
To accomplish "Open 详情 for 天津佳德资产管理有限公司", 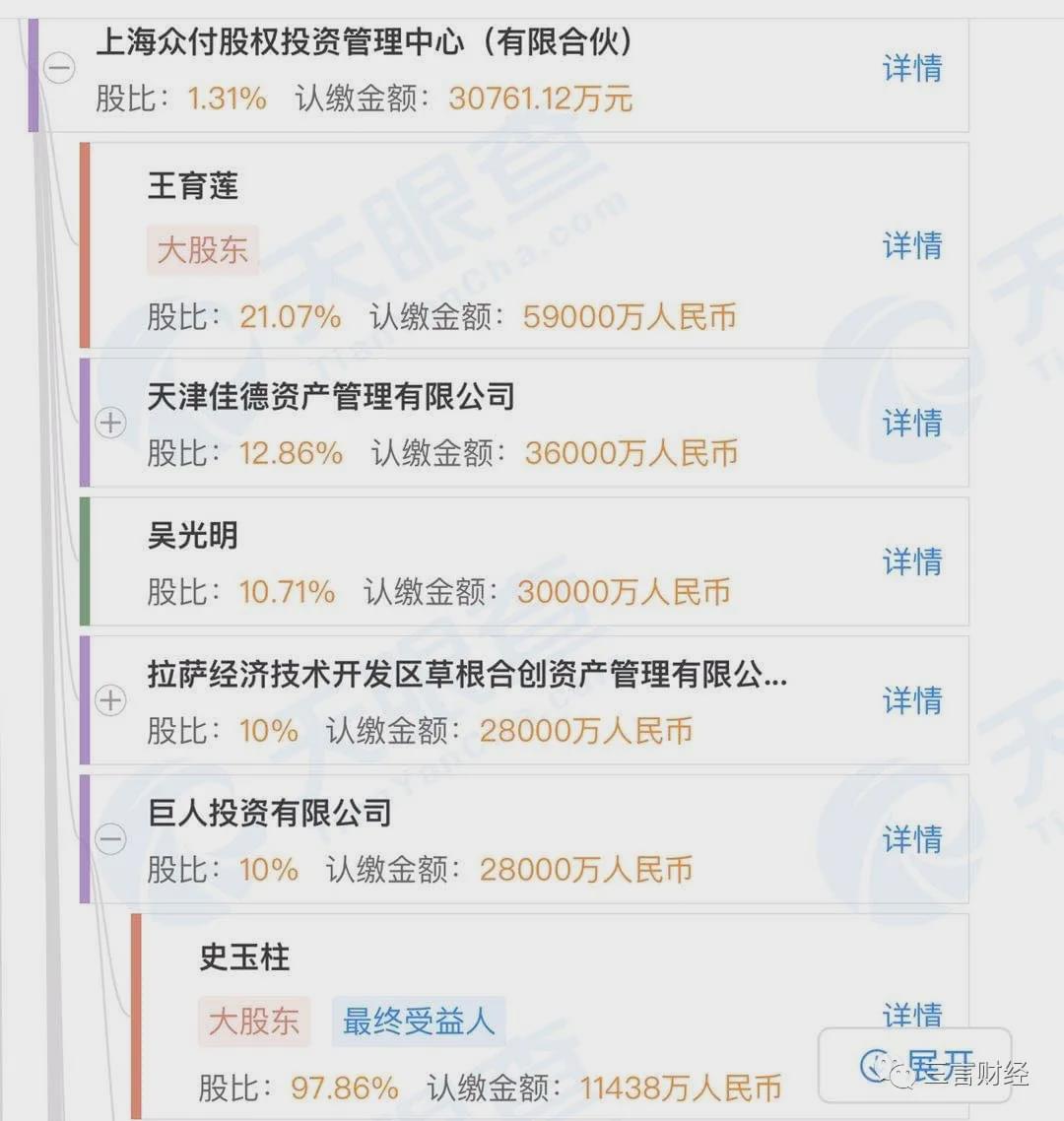I will pos(911,424).
